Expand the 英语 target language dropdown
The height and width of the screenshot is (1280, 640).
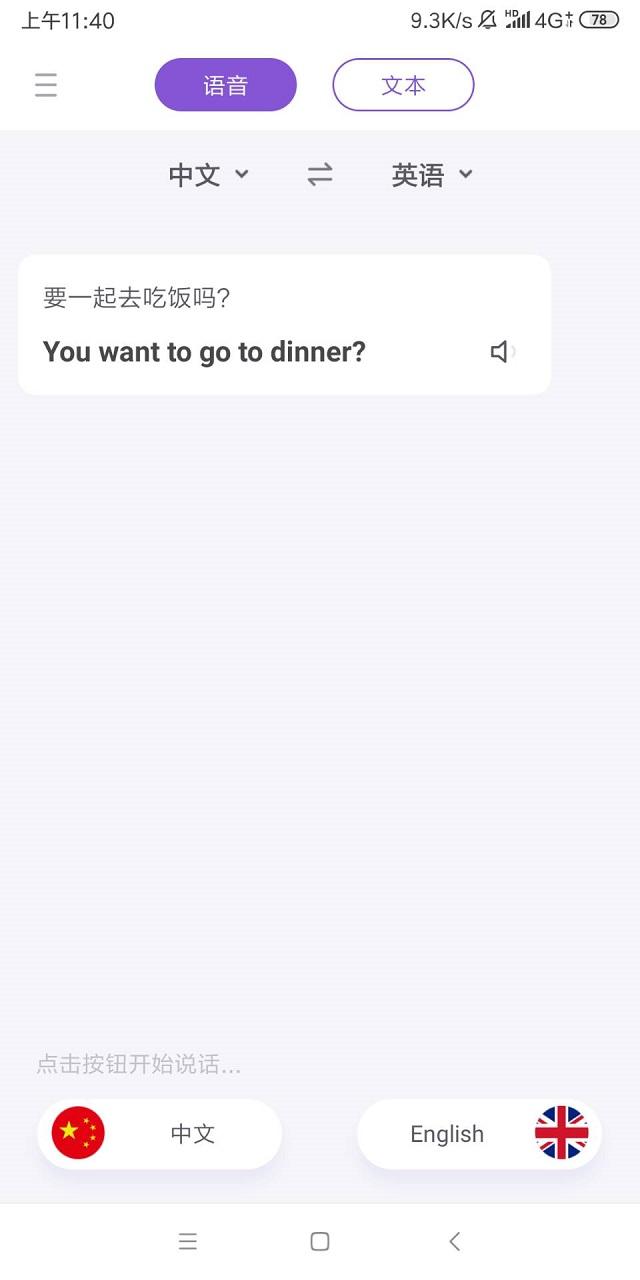coord(432,175)
